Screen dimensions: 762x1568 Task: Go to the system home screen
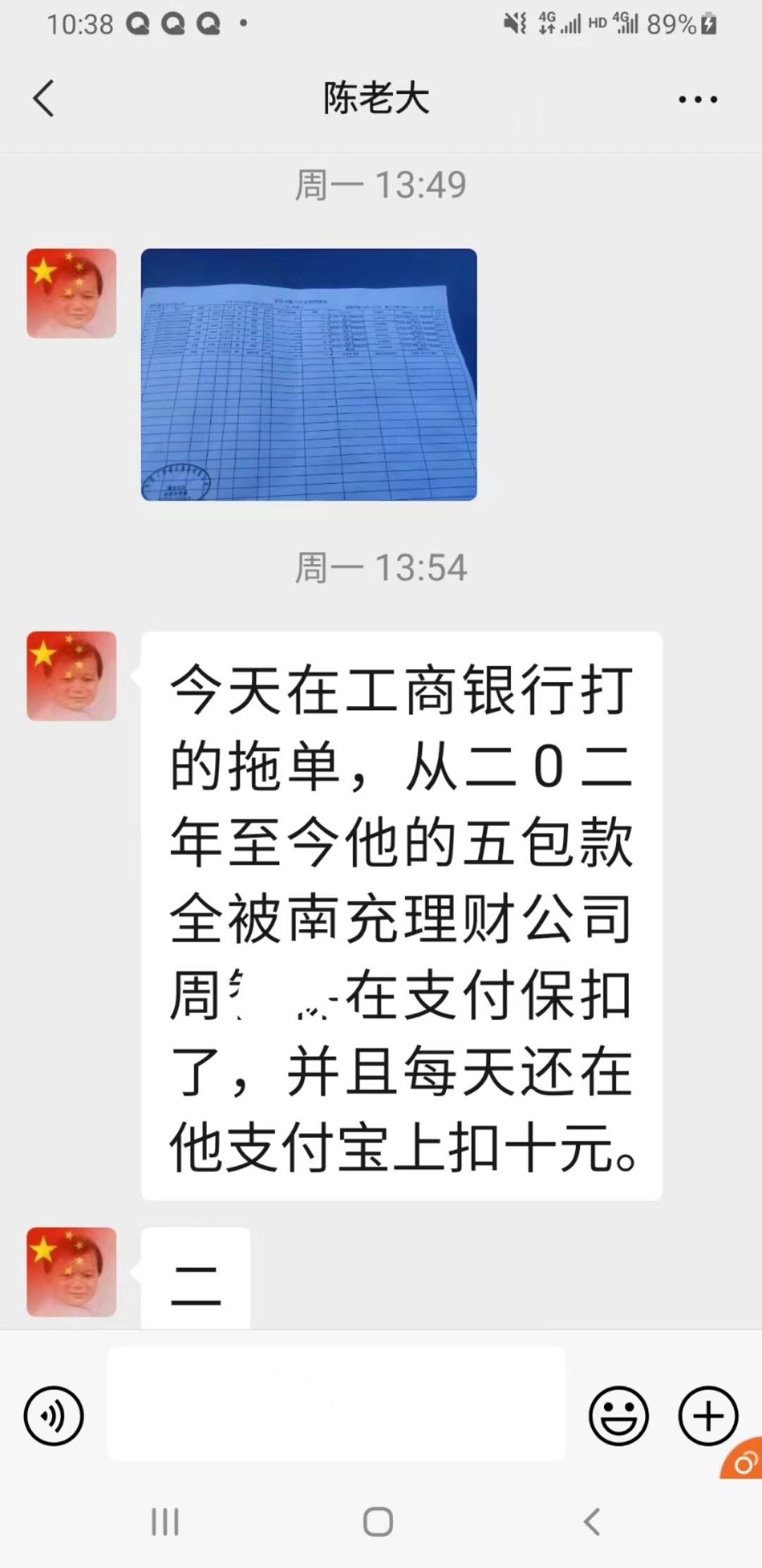coord(378,1521)
